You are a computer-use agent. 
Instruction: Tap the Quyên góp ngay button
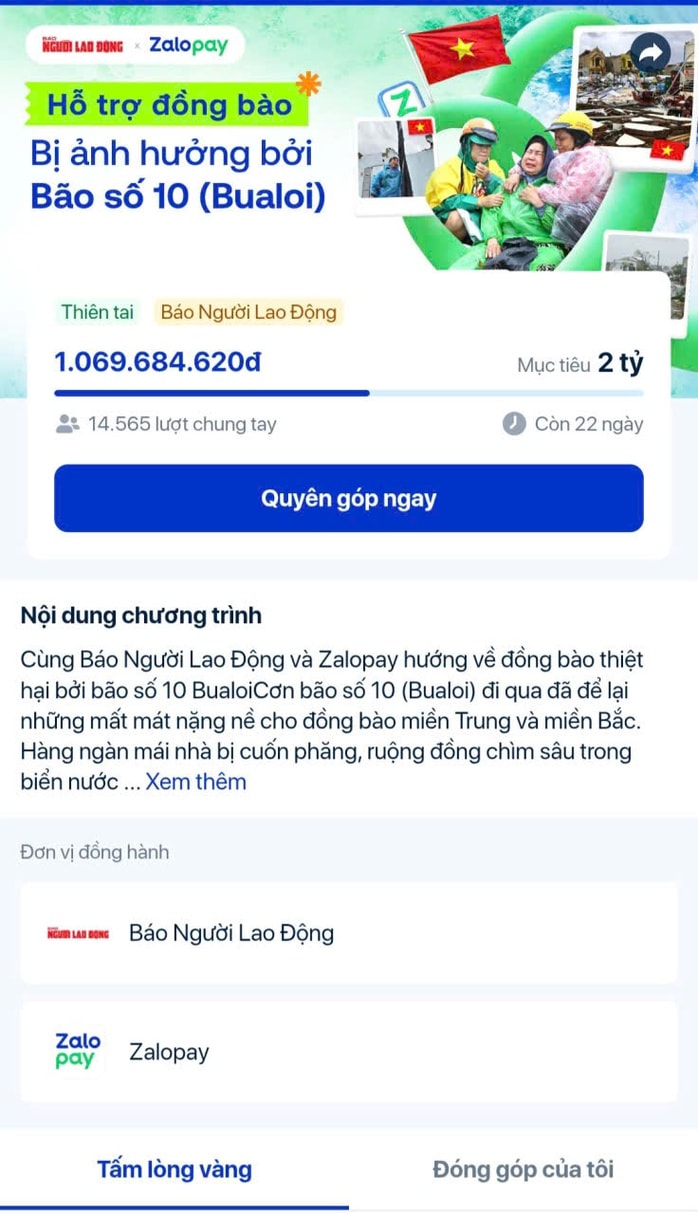(348, 498)
